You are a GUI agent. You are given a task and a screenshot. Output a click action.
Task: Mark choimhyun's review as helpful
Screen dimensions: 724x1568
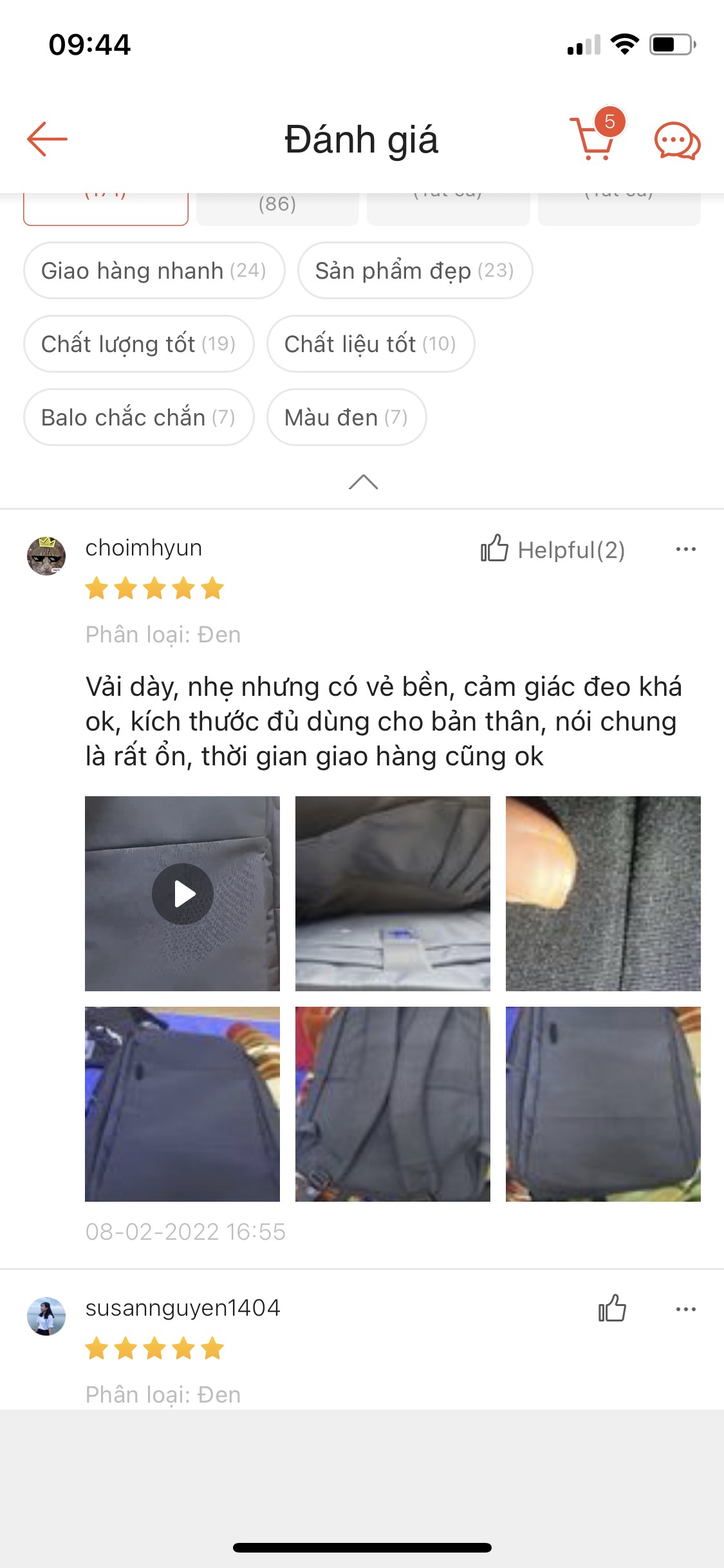[552, 550]
